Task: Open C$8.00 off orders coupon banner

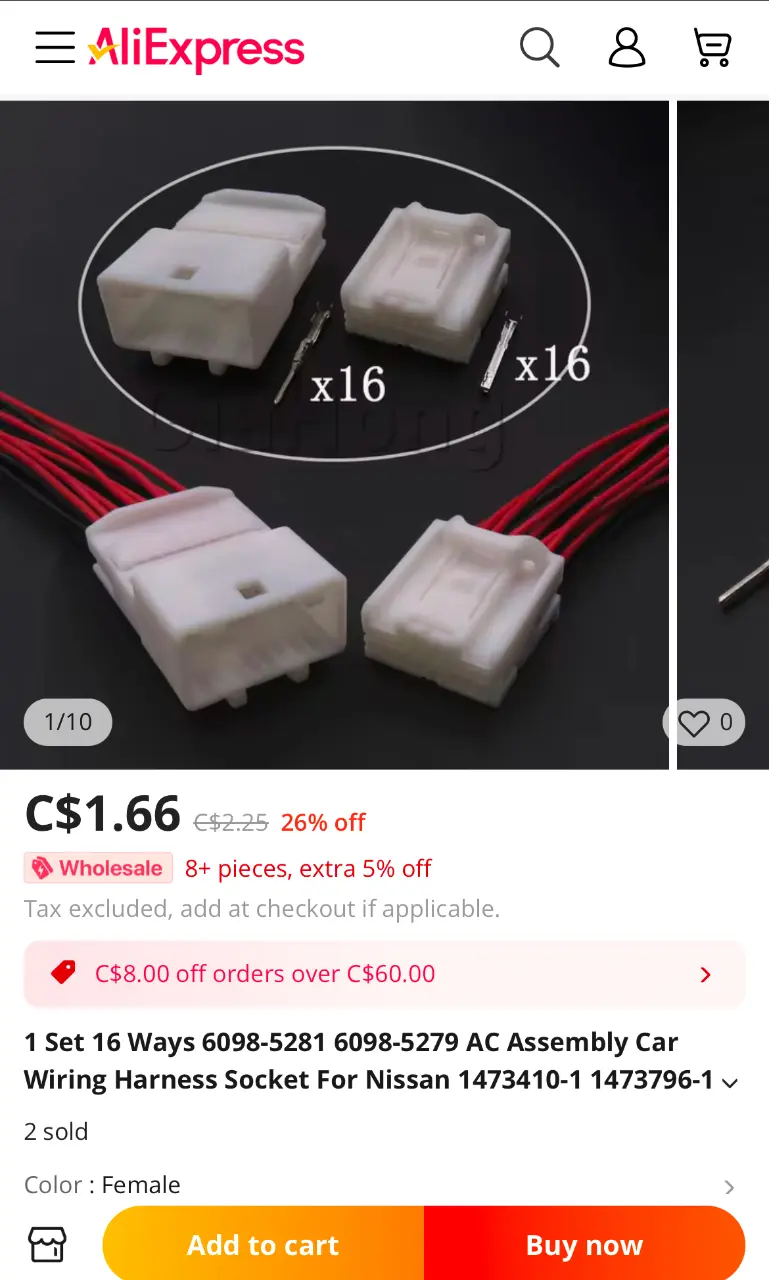Action: click(384, 974)
